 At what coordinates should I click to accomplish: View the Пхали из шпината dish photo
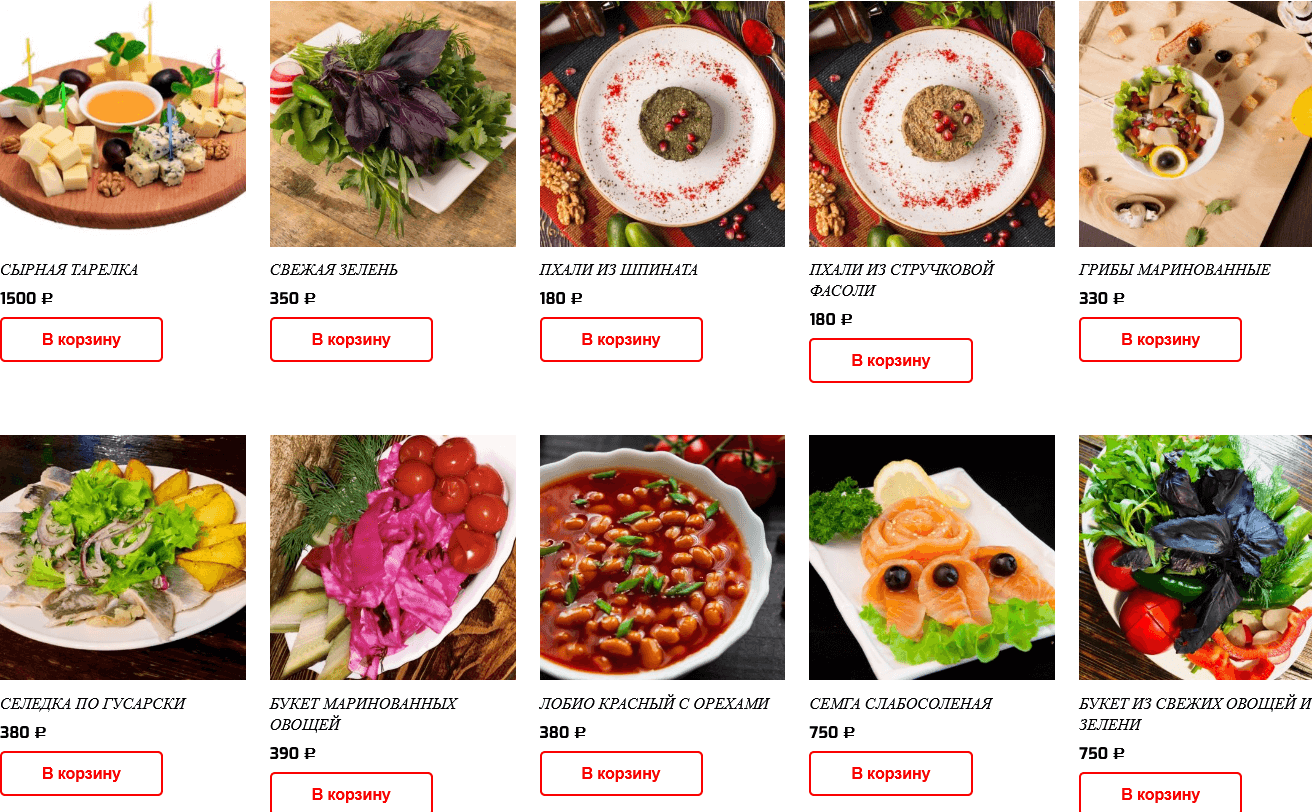(x=662, y=124)
